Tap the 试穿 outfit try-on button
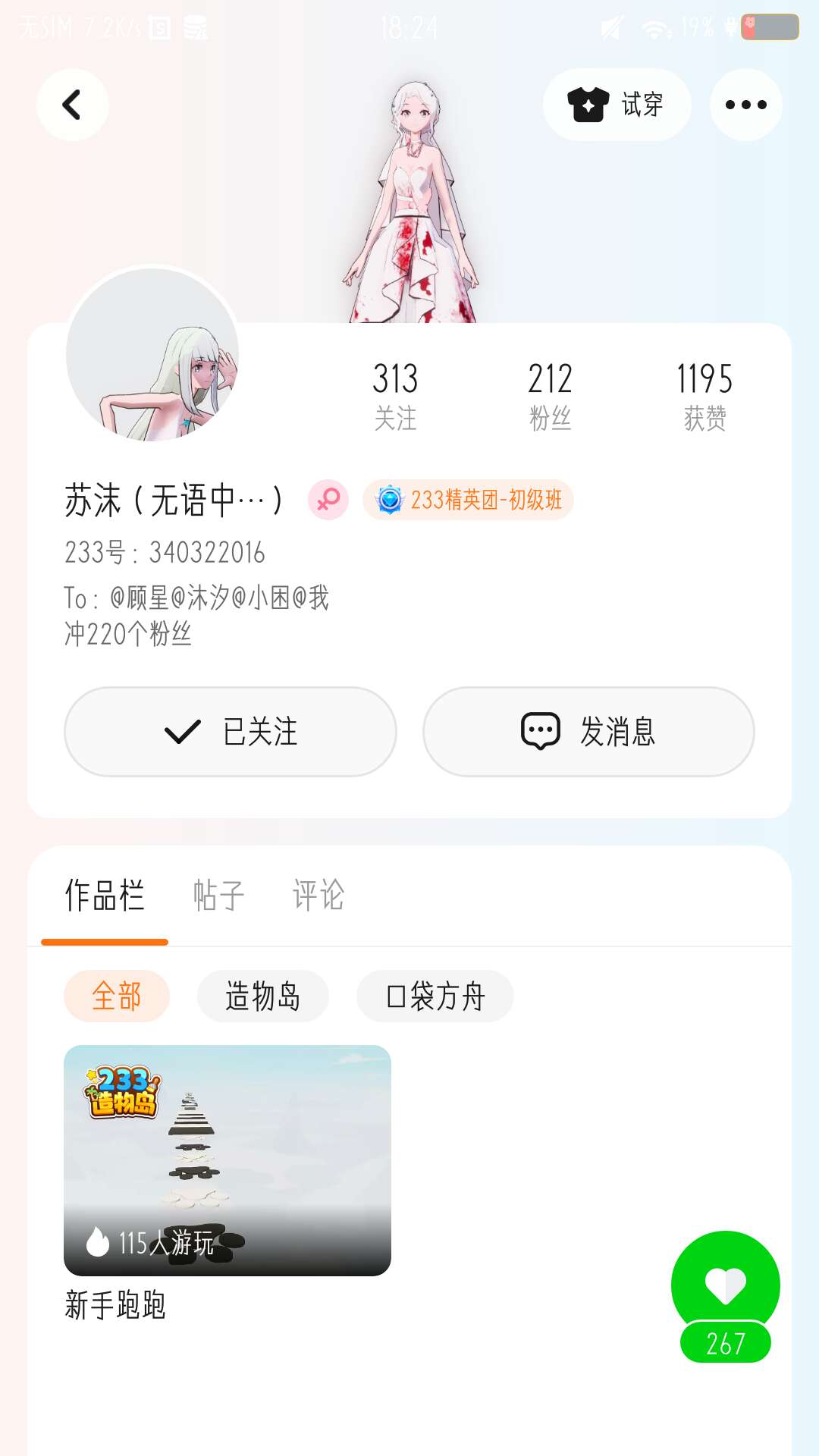The width and height of the screenshot is (819, 1456). (x=617, y=105)
